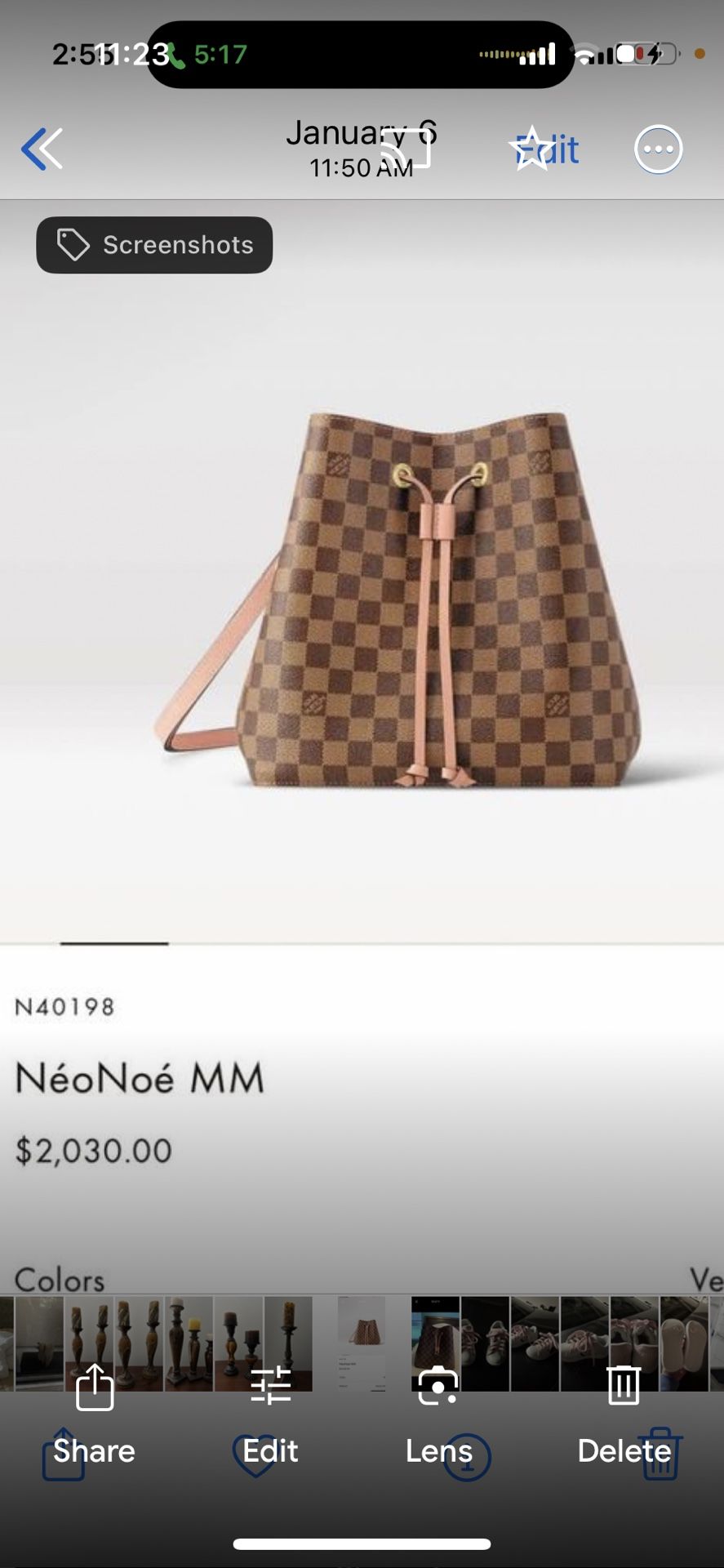Select the small bag thumbnail in filmstrip
The image size is (724, 1568).
point(362,1343)
